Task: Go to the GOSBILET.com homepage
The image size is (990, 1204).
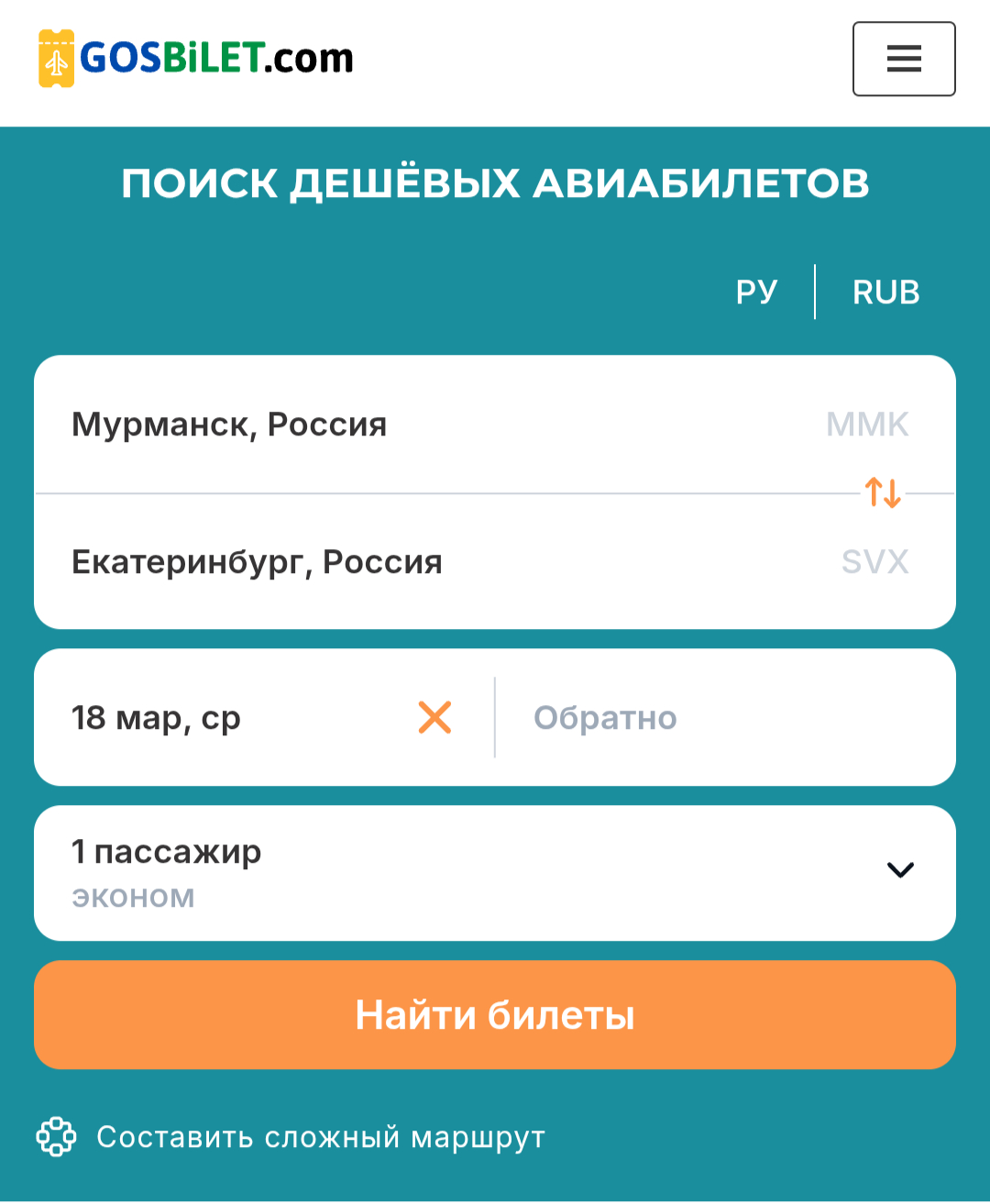Action: (196, 59)
